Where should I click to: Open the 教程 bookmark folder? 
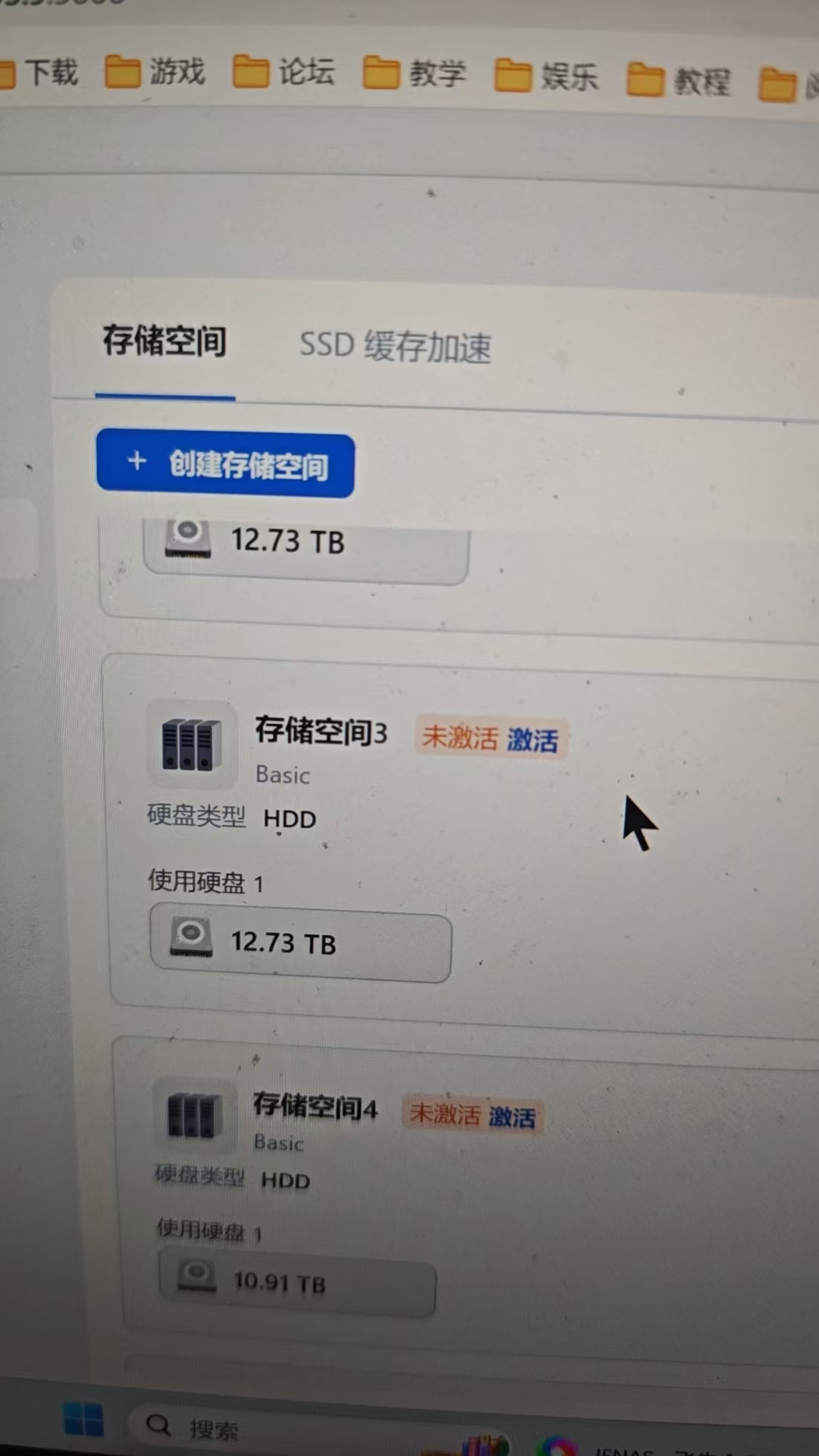[x=679, y=80]
